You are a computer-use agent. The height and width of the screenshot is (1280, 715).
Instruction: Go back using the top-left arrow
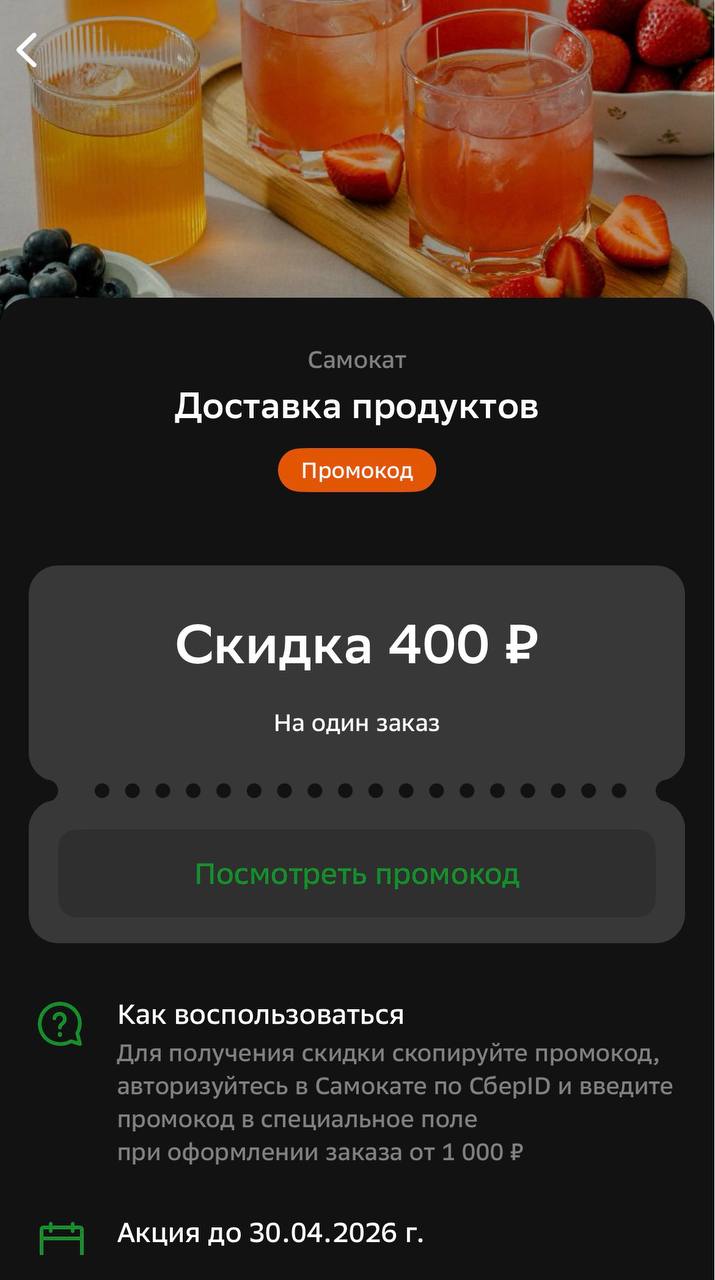(27, 50)
